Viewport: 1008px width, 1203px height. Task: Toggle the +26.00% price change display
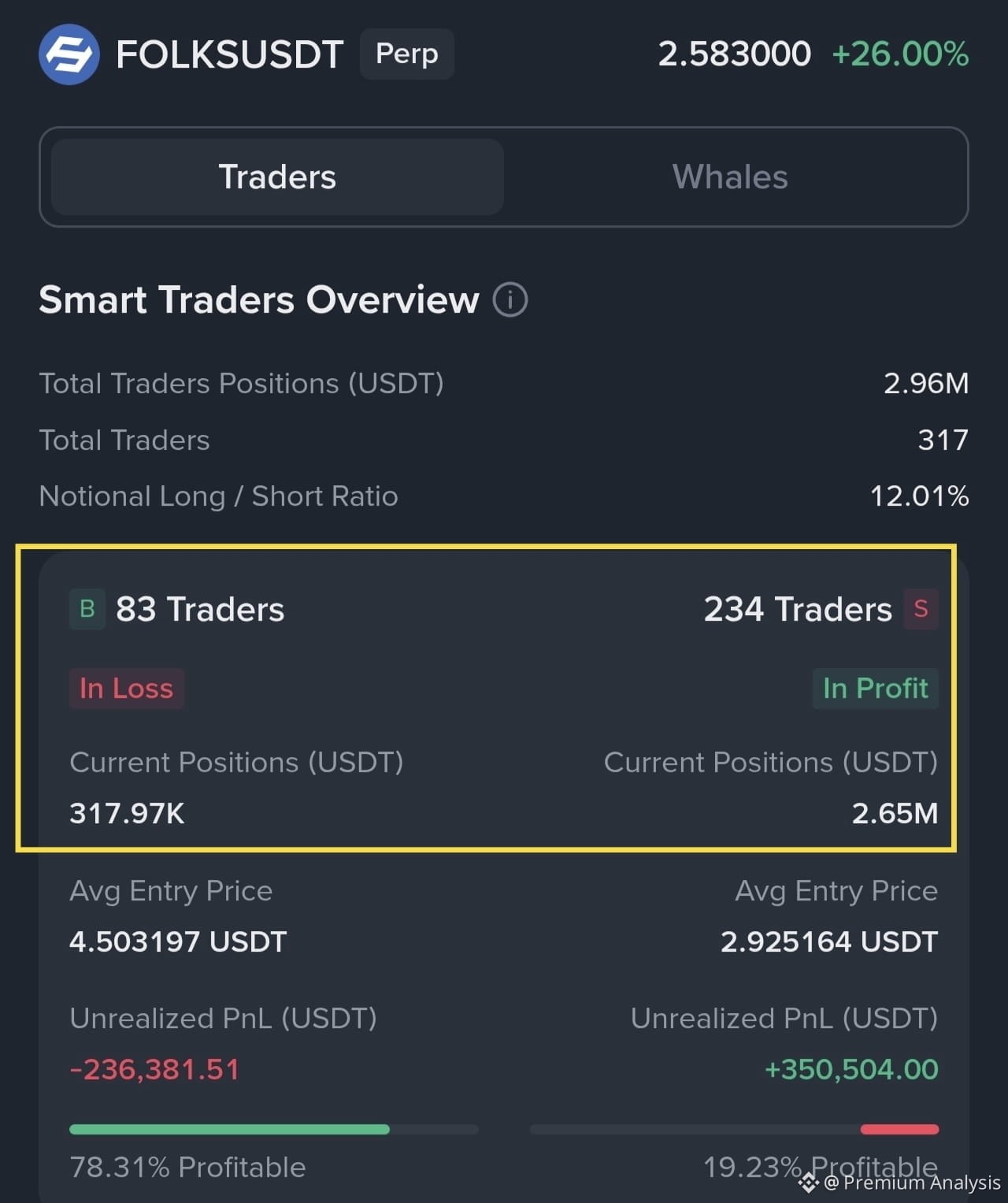click(x=899, y=54)
